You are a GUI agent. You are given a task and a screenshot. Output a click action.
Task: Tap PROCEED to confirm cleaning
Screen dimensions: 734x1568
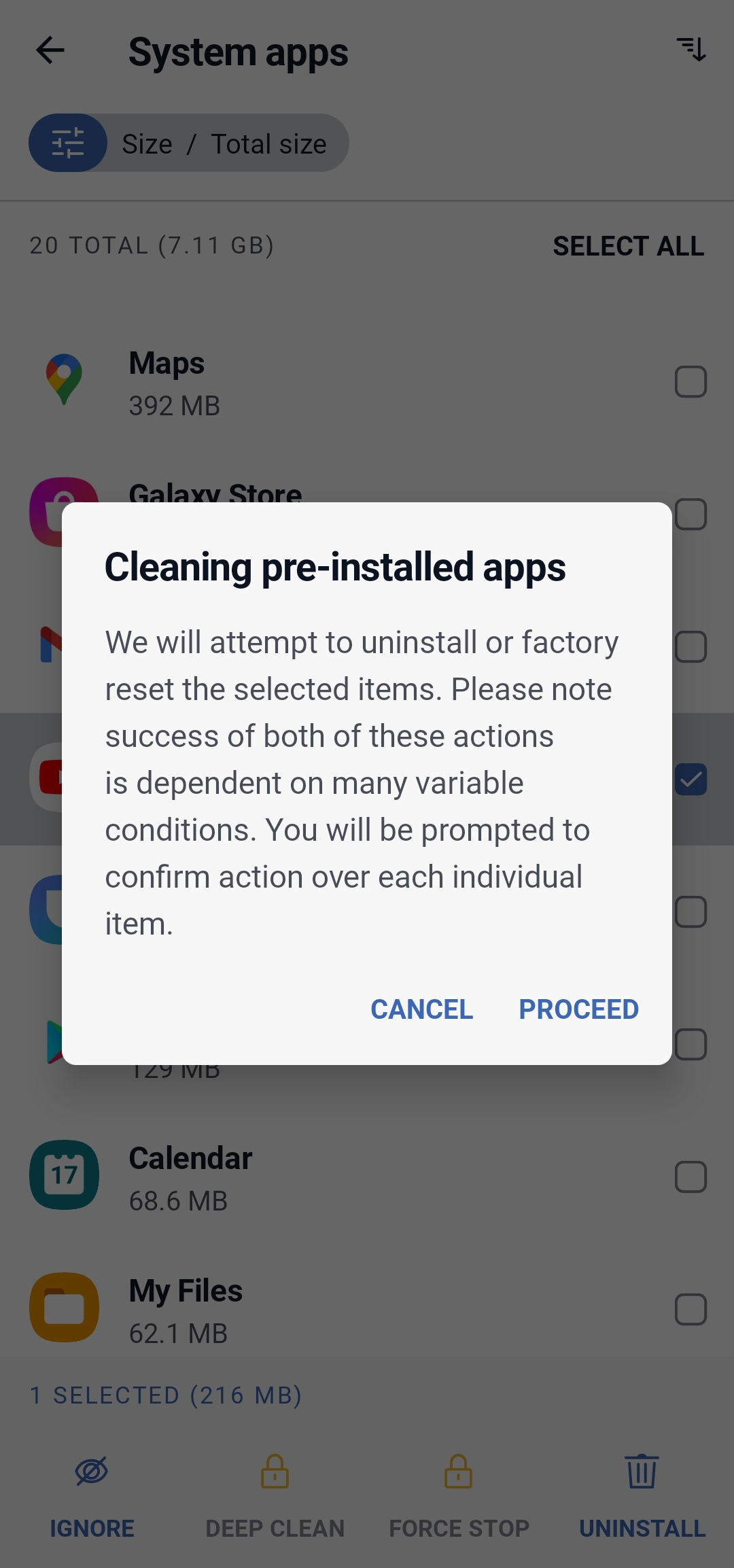tap(578, 1009)
